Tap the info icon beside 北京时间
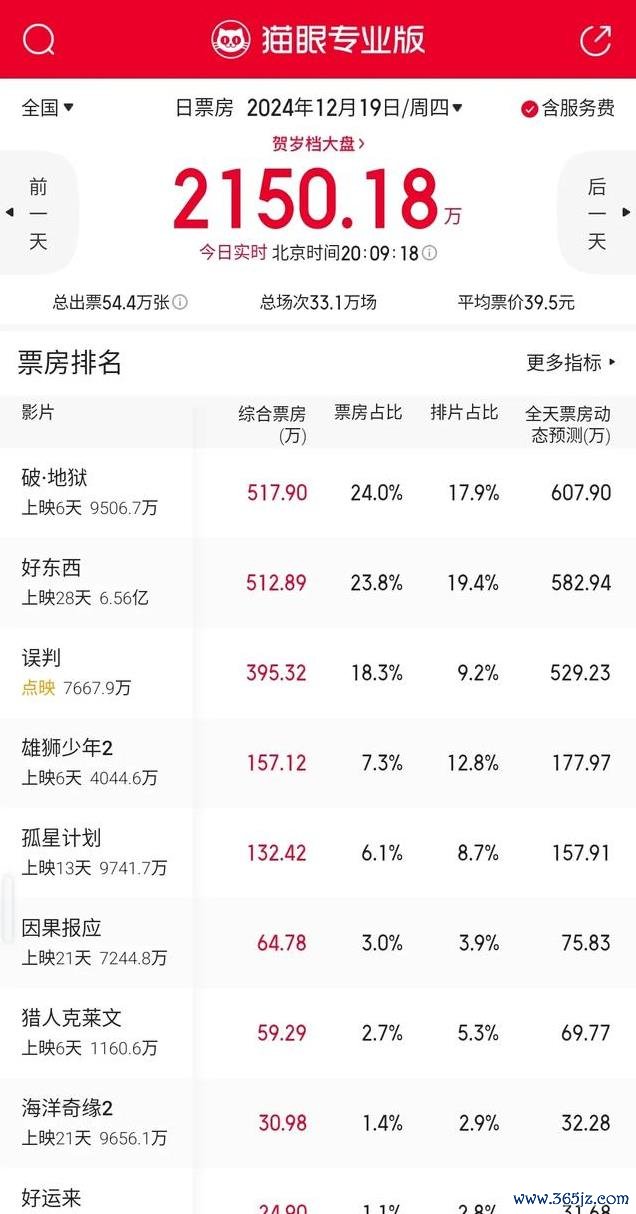Screen dimensions: 636x1214 pos(429,253)
